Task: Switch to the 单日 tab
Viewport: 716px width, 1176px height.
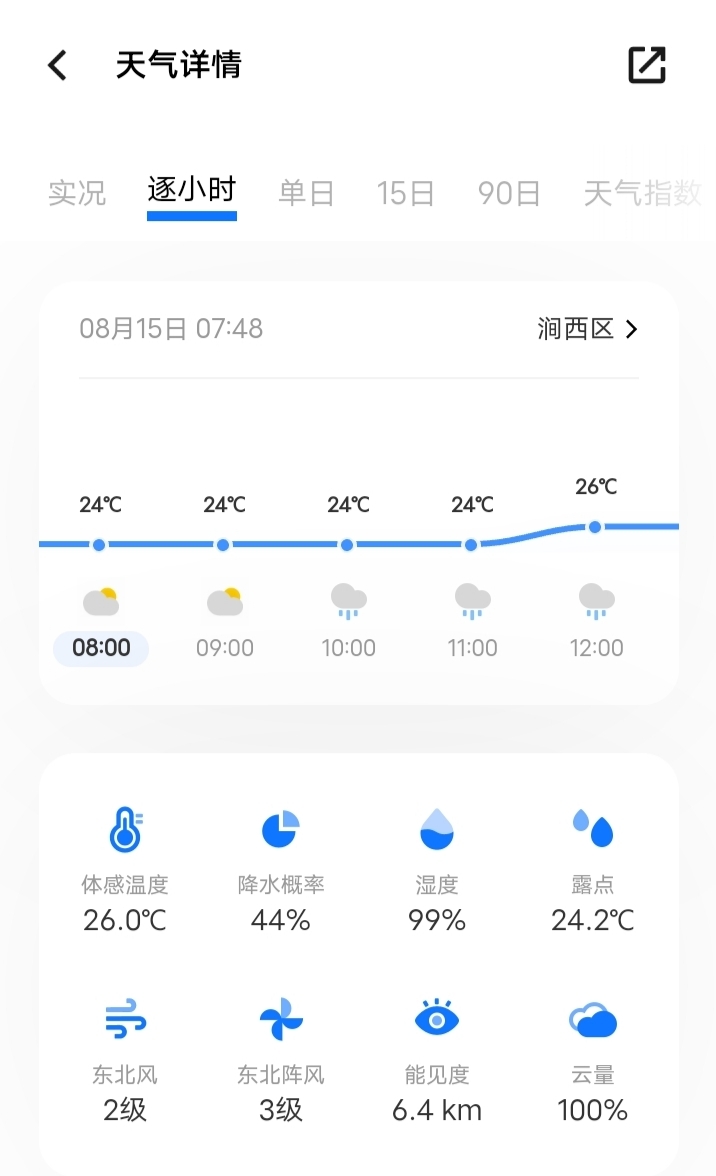Action: (x=306, y=192)
